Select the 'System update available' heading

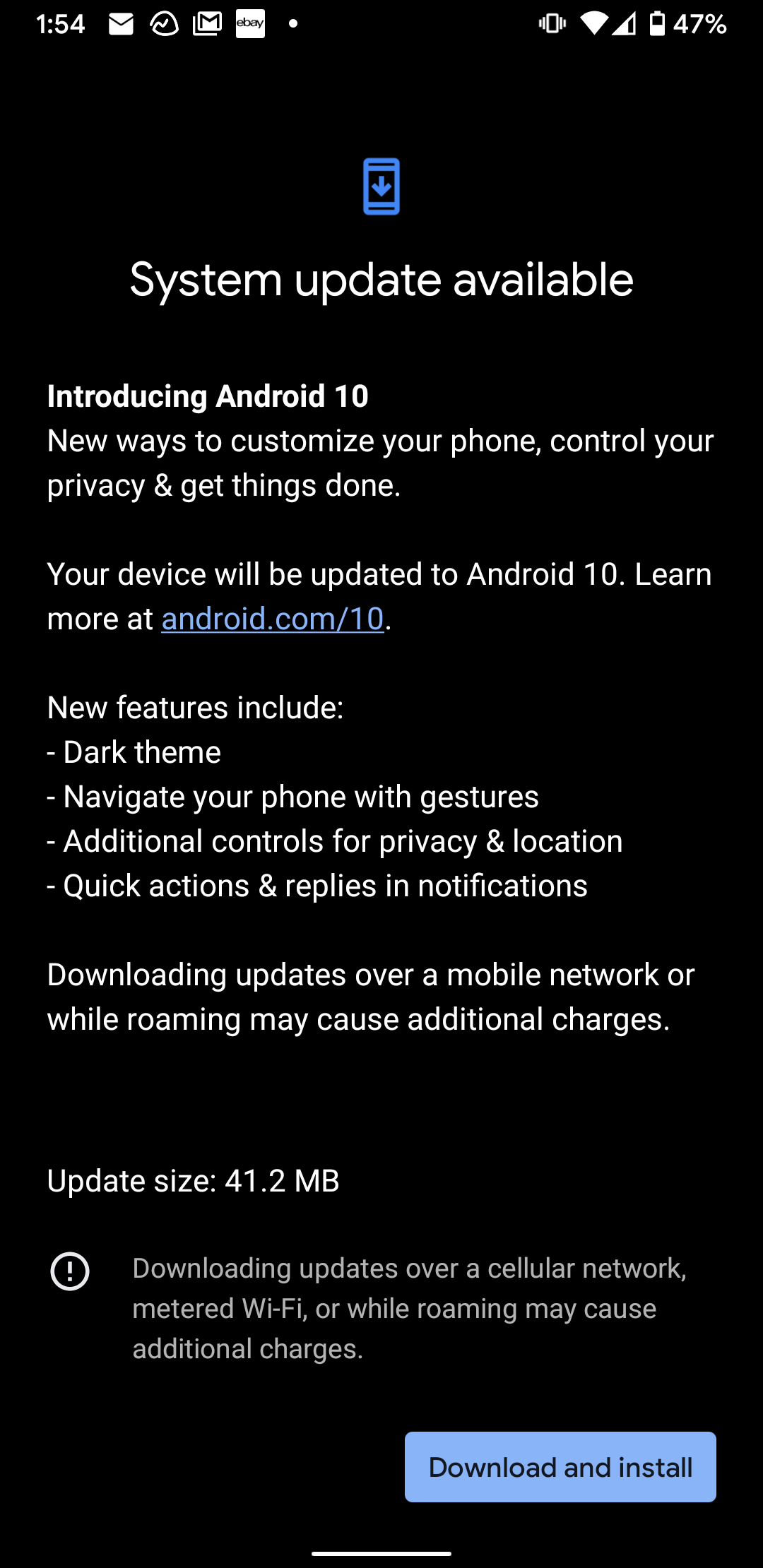tap(381, 280)
